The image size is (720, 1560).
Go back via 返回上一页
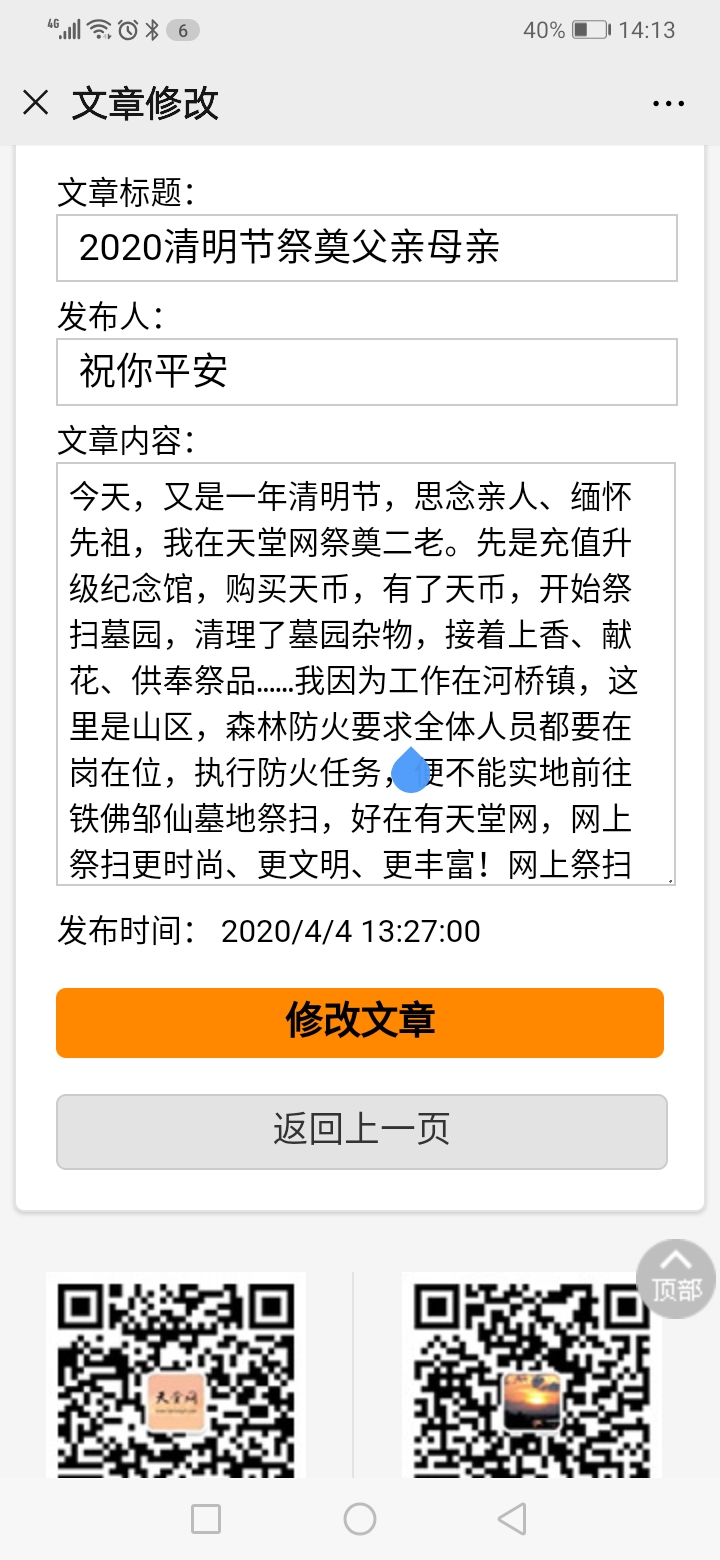coord(361,1131)
